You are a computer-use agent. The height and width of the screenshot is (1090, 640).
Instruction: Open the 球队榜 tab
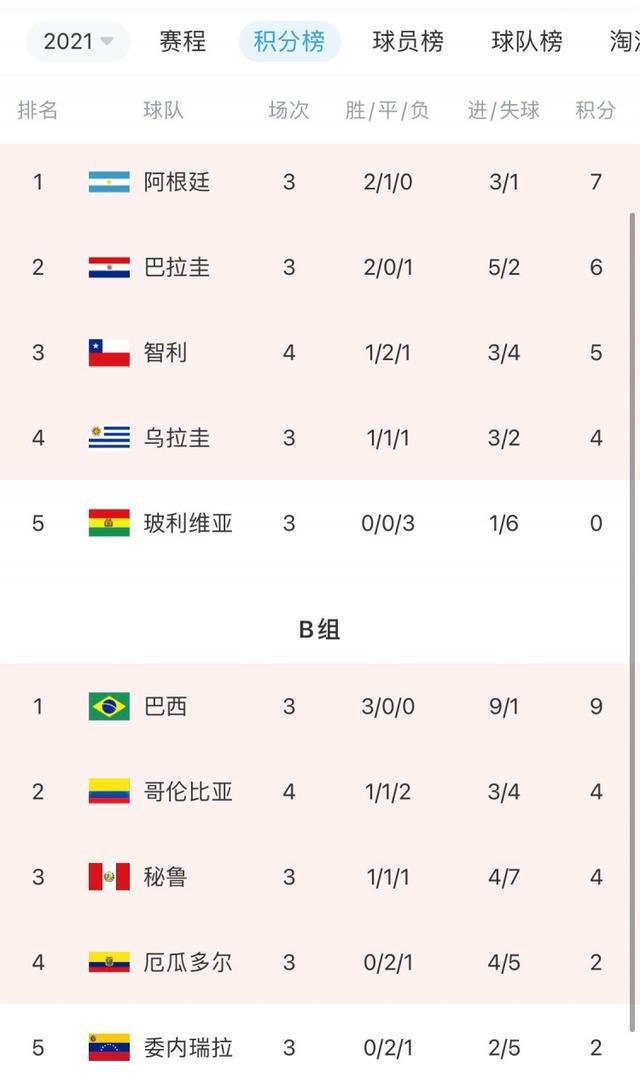point(527,42)
